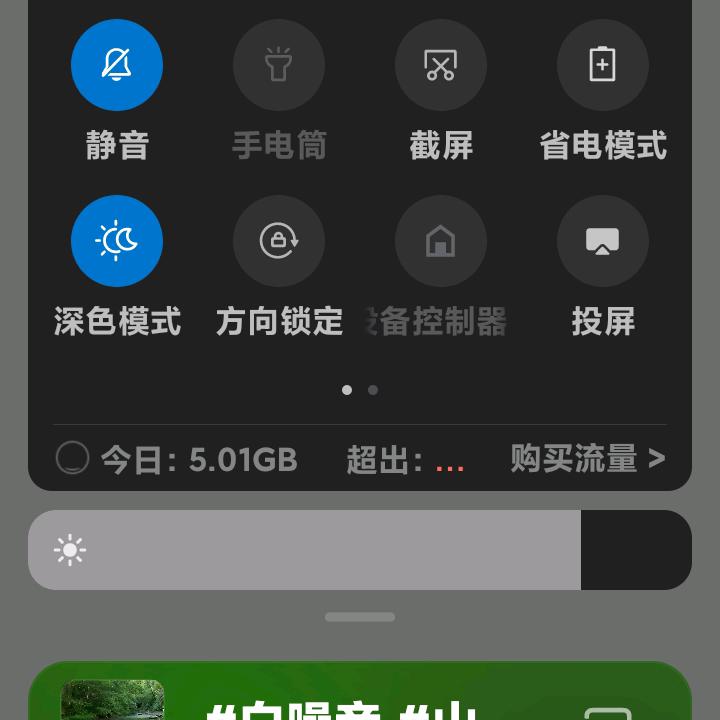This screenshot has height=720, width=720.
Task: Toggle orientation lock (方向锁定)
Action: point(279,242)
